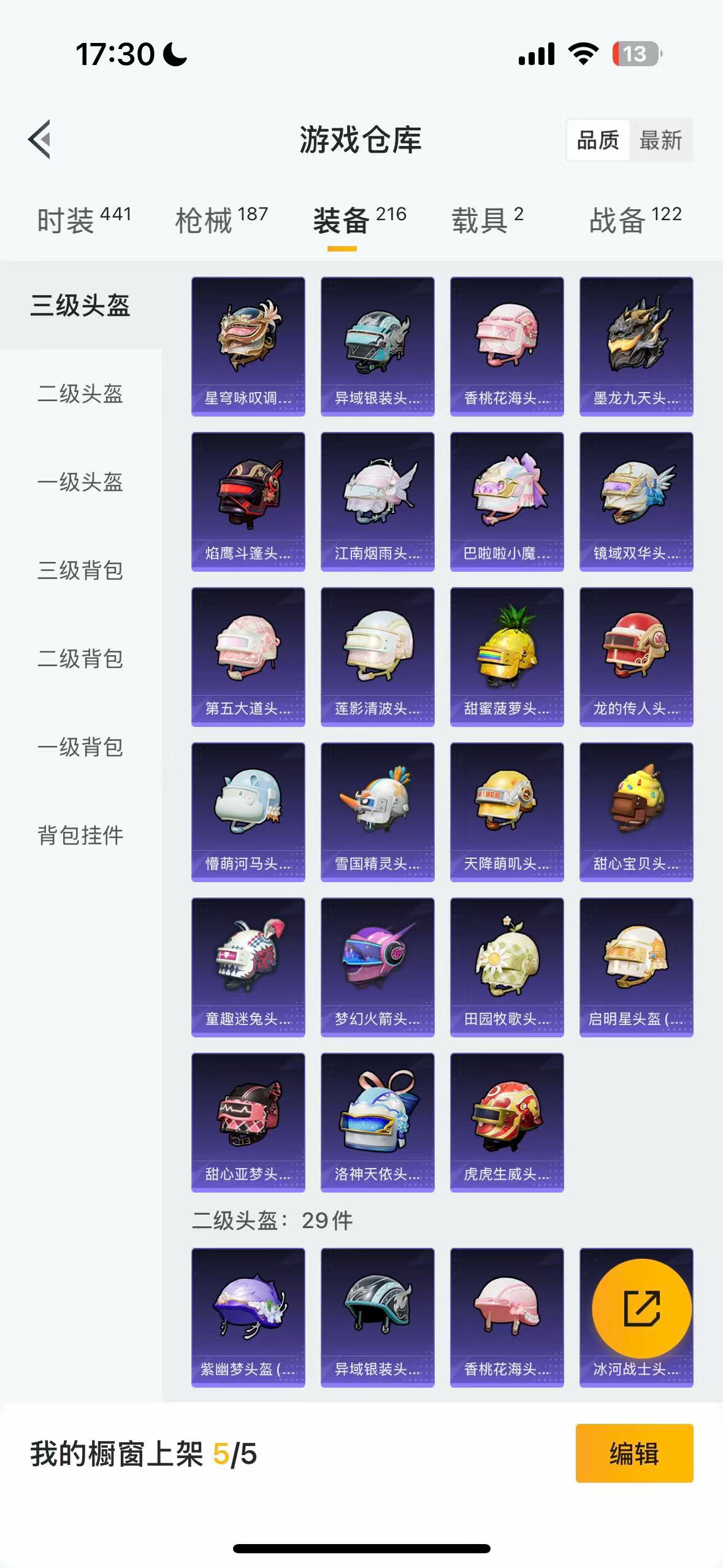Tap the 编辑 button
This screenshot has height=1568, width=723.
634,1453
